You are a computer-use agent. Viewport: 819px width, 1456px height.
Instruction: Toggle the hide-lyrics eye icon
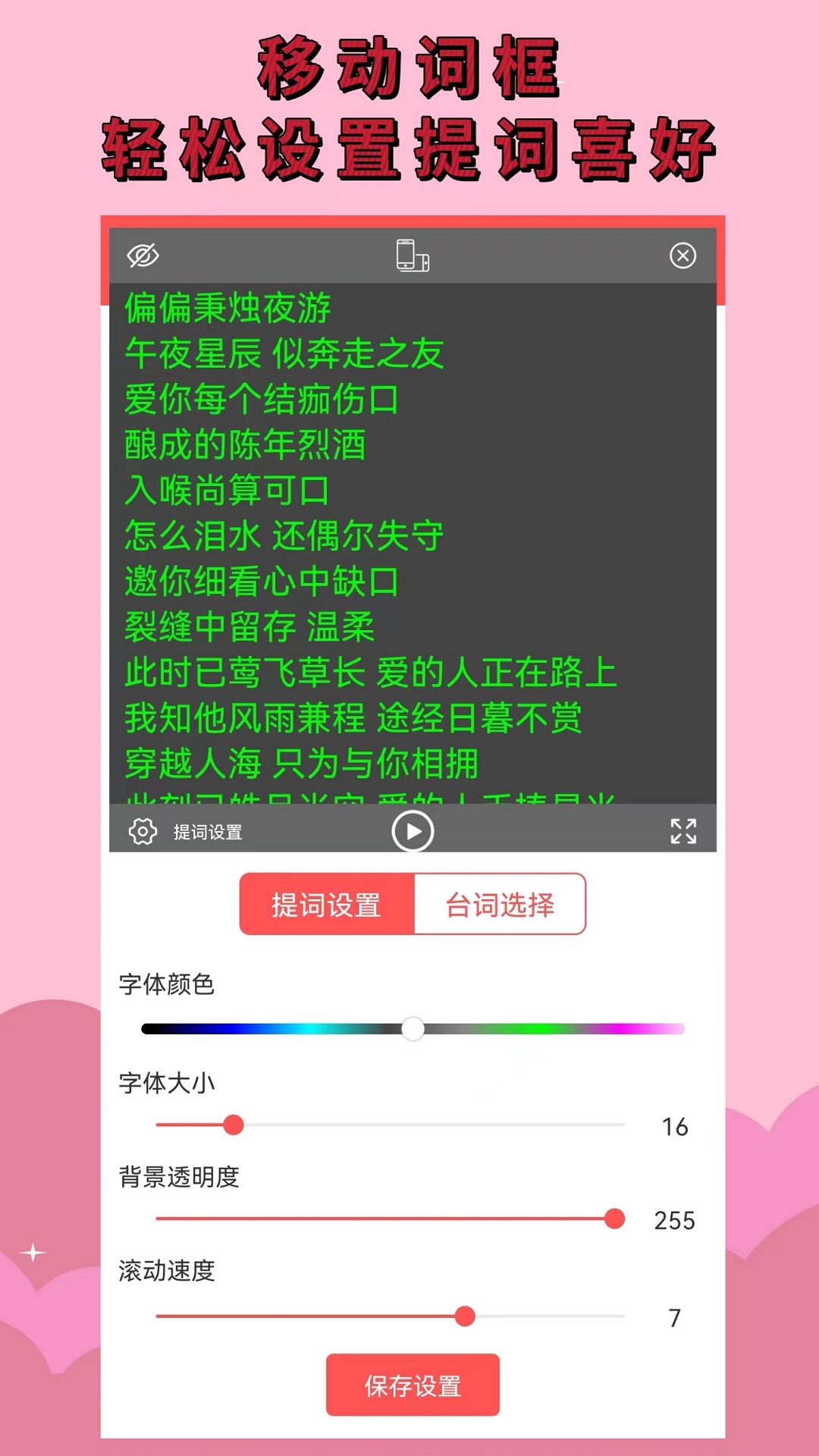point(143,257)
